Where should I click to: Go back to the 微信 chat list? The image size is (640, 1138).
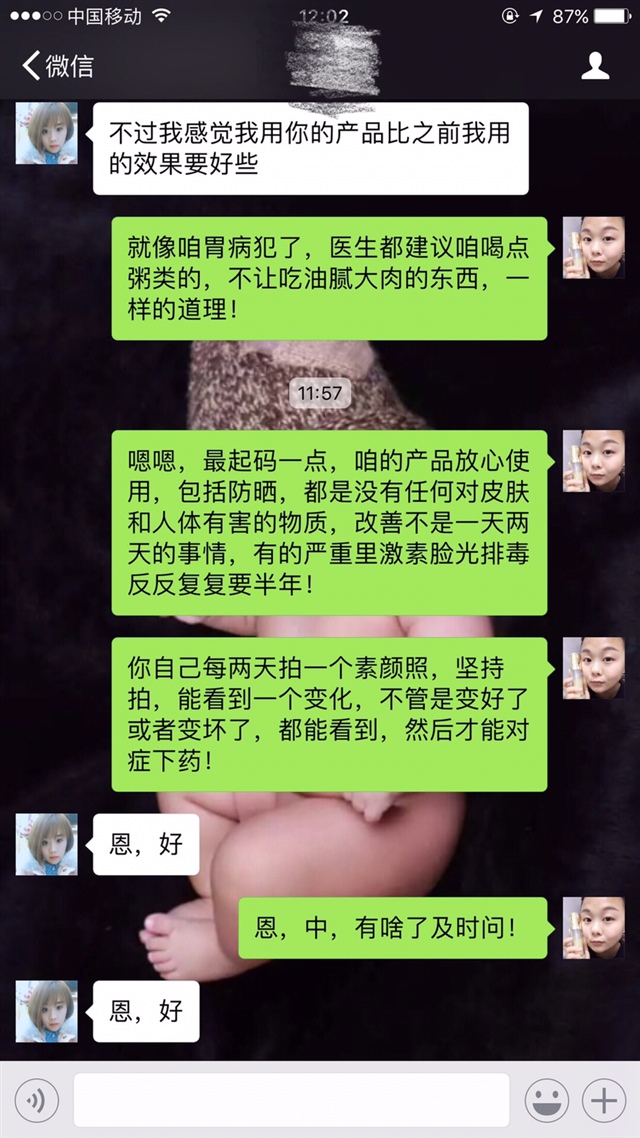point(58,67)
